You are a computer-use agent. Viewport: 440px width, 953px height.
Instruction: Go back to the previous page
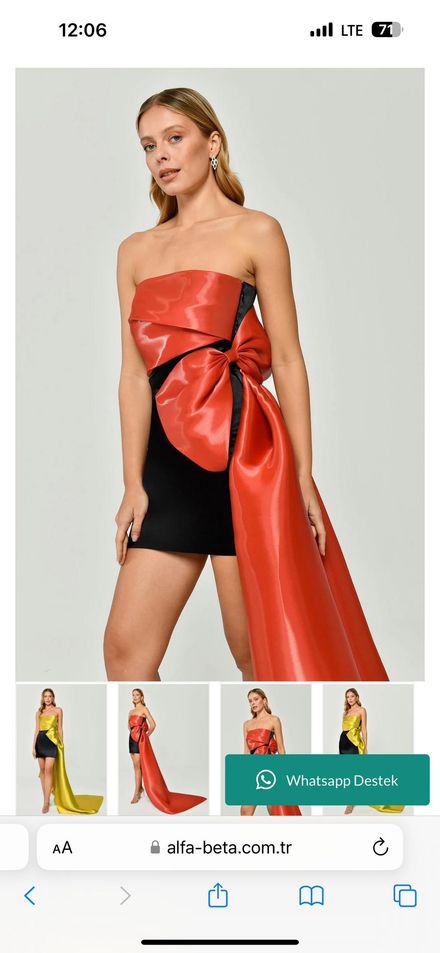[30, 895]
